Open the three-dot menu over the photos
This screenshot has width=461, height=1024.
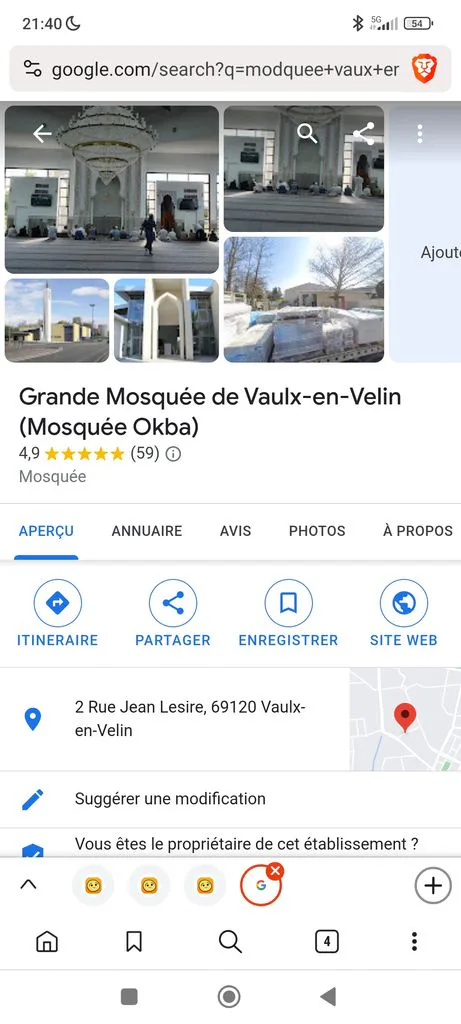click(x=420, y=134)
